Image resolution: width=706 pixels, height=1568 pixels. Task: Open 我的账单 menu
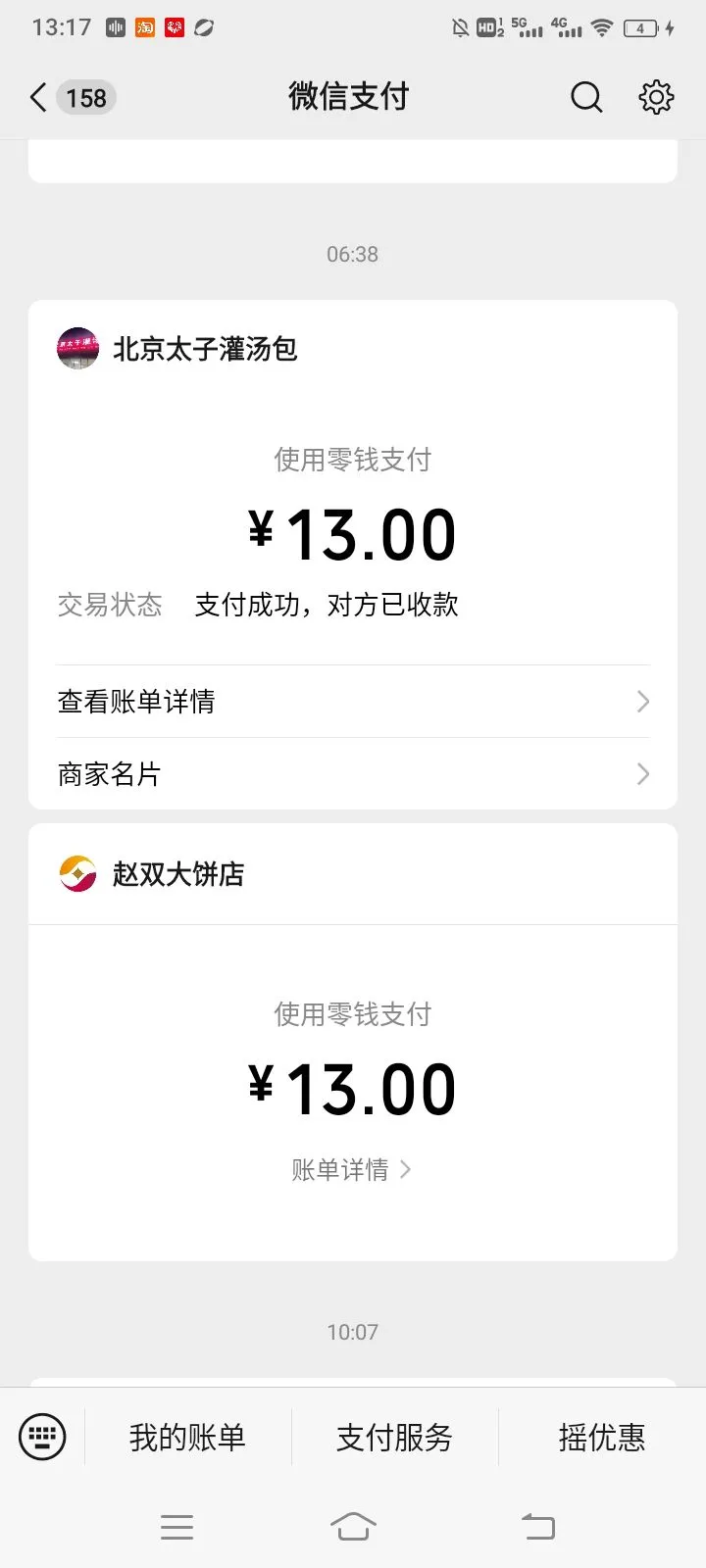(187, 1438)
